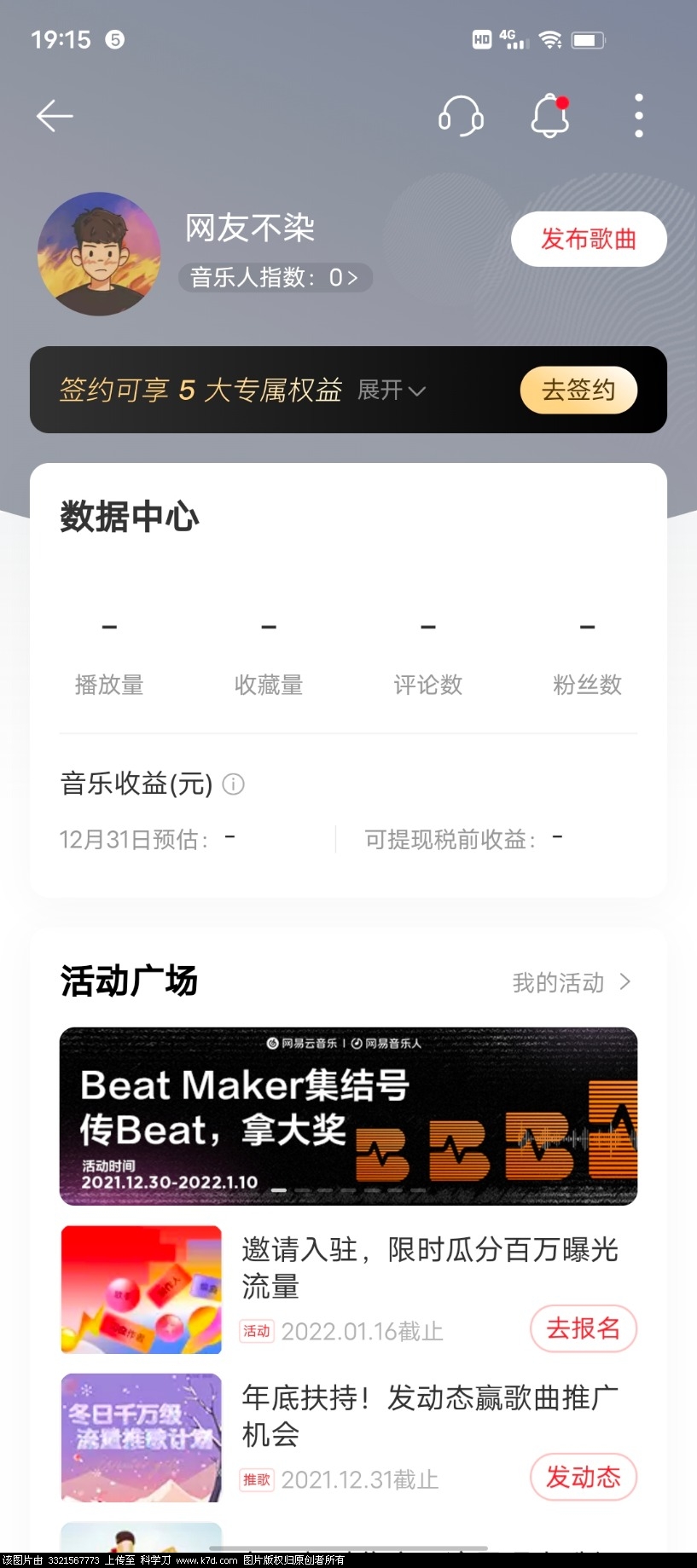Tap the 去签约 button
Viewport: 697px width, 1568px height.
(578, 391)
